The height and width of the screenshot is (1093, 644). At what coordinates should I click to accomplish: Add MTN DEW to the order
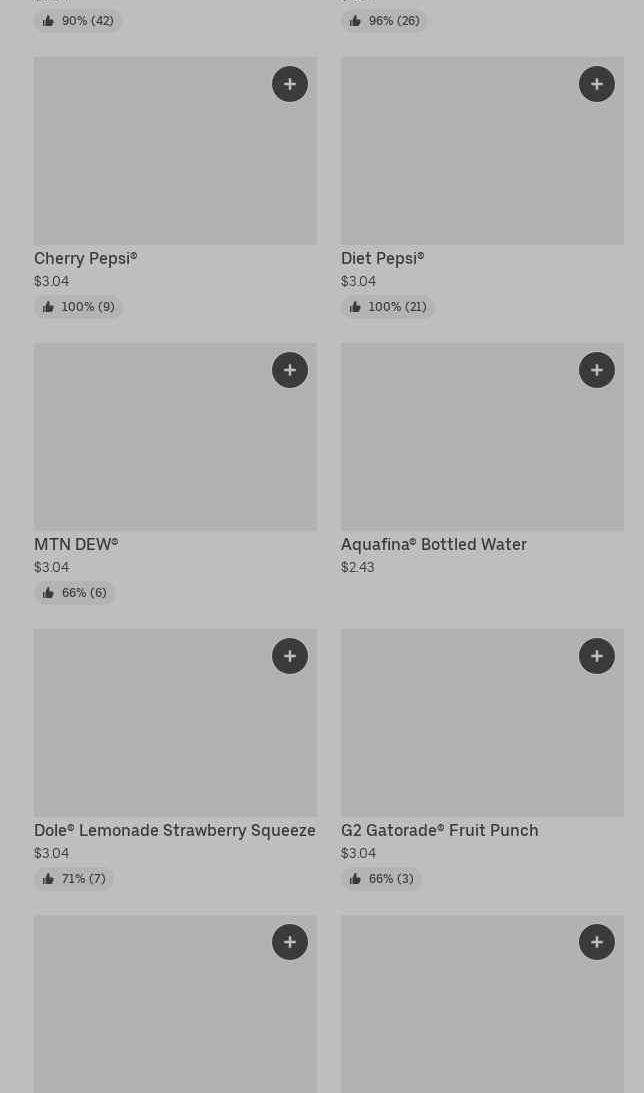point(290,370)
